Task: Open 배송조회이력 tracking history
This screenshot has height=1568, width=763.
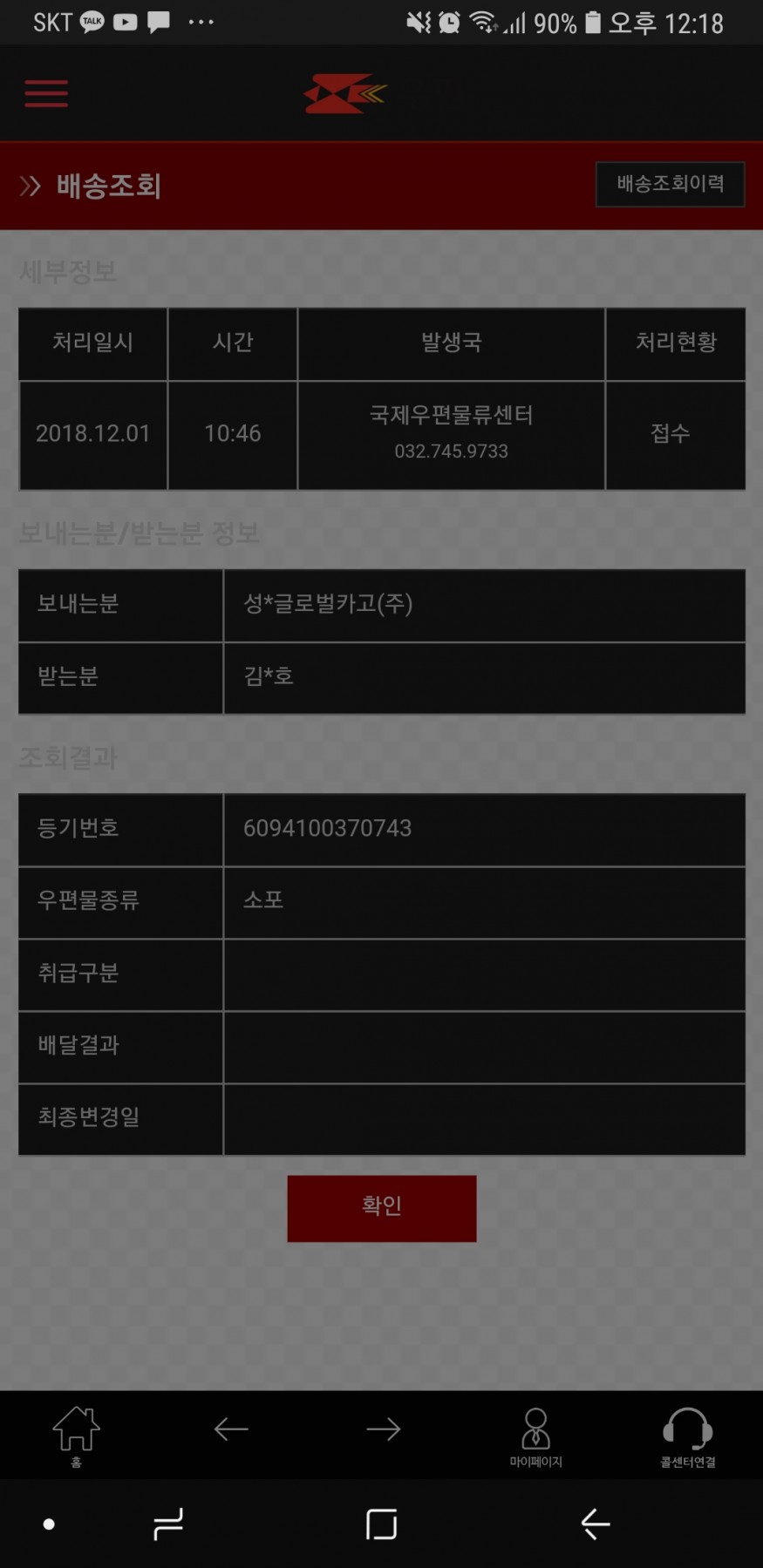Action: tap(670, 184)
